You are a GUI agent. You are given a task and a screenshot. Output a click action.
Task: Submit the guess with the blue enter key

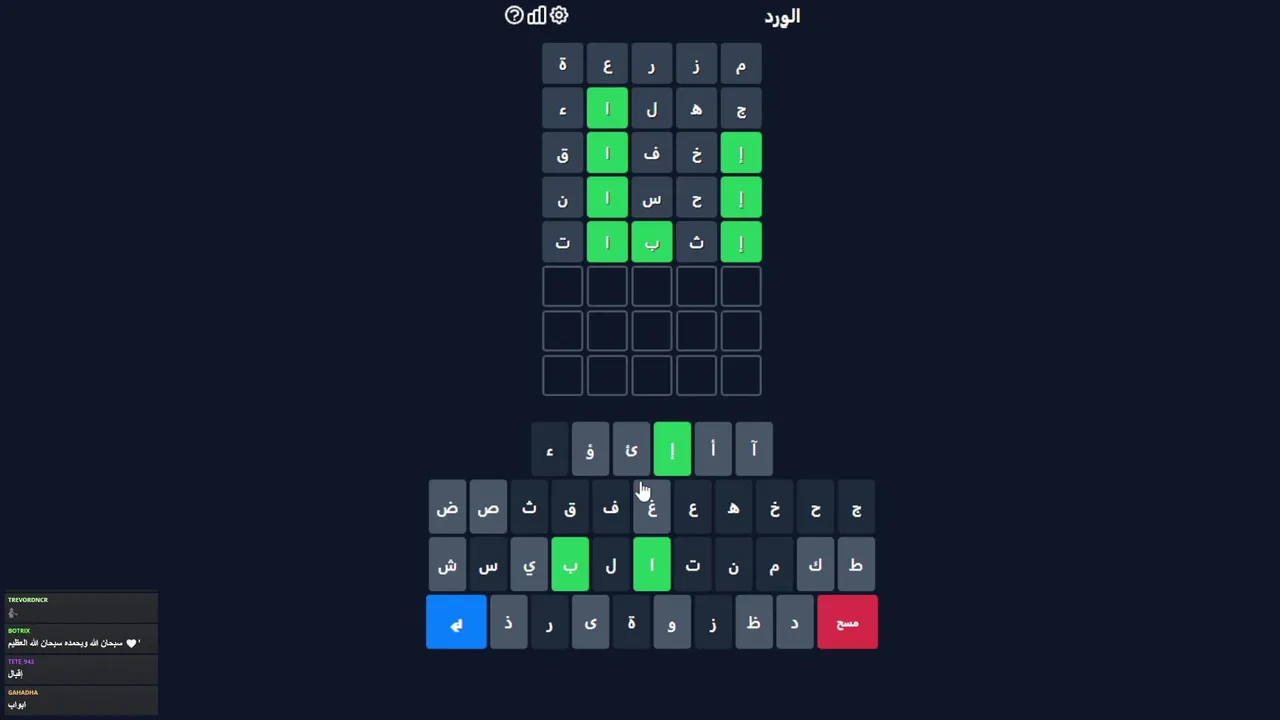[x=456, y=622]
